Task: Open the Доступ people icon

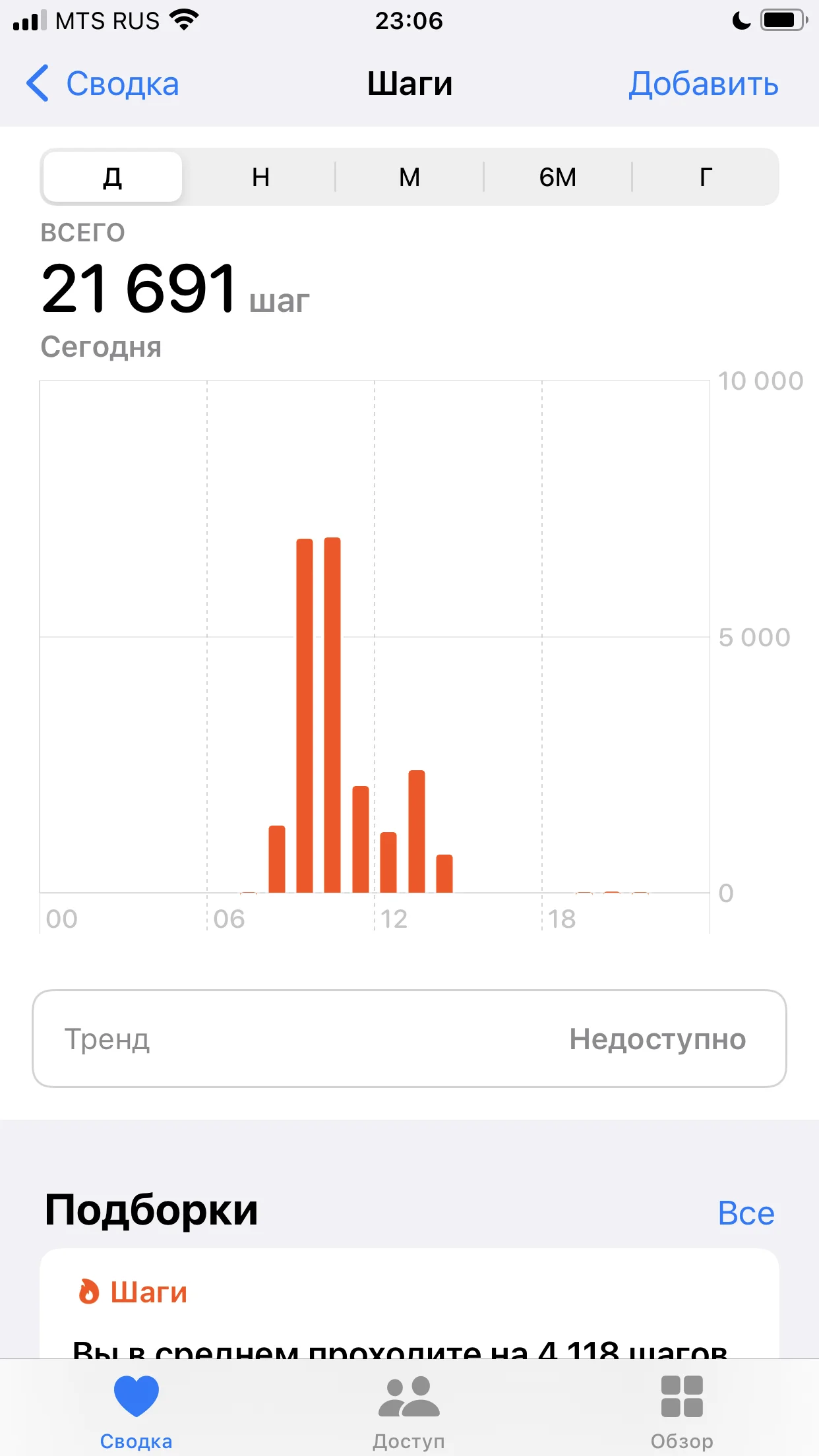Action: click(409, 1396)
